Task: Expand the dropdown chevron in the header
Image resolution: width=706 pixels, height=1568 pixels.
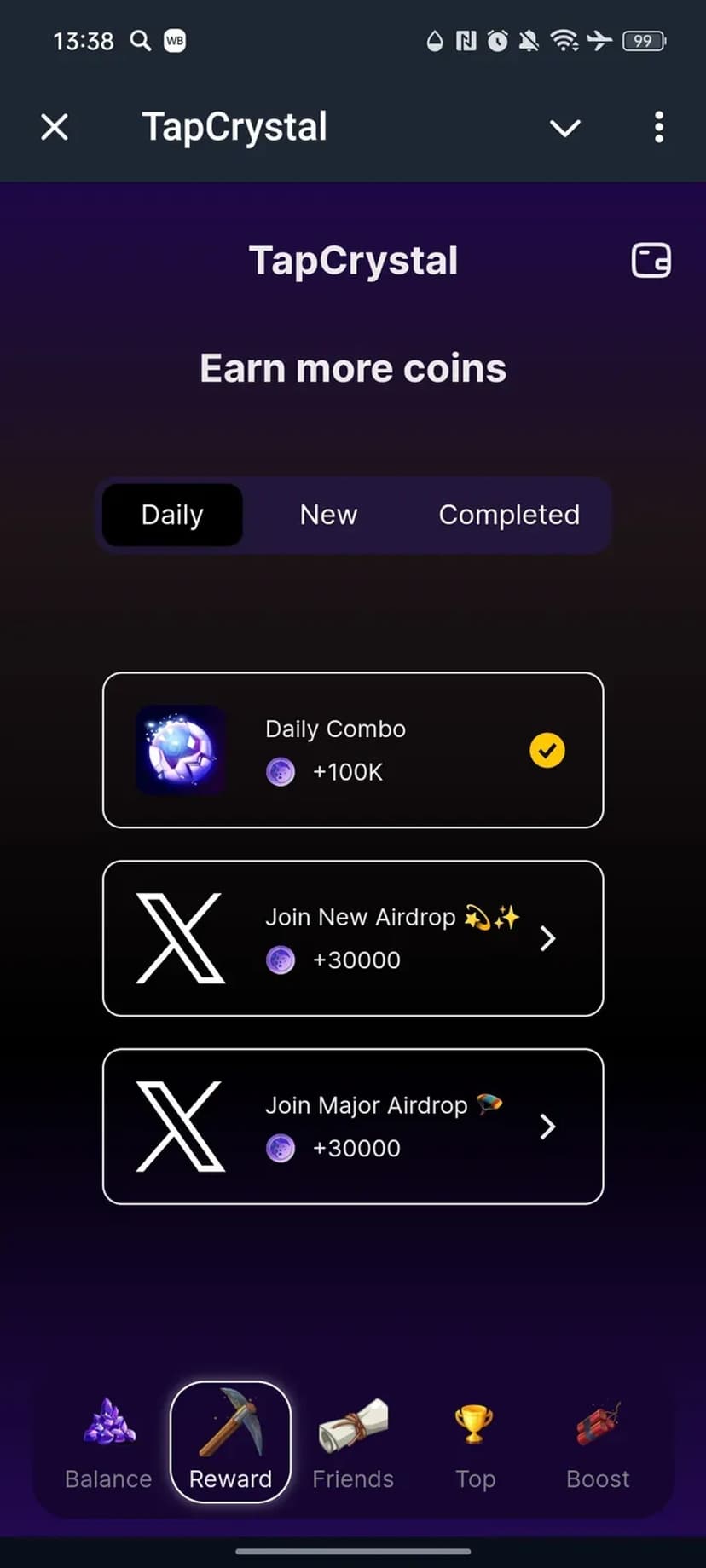Action: coord(564,128)
